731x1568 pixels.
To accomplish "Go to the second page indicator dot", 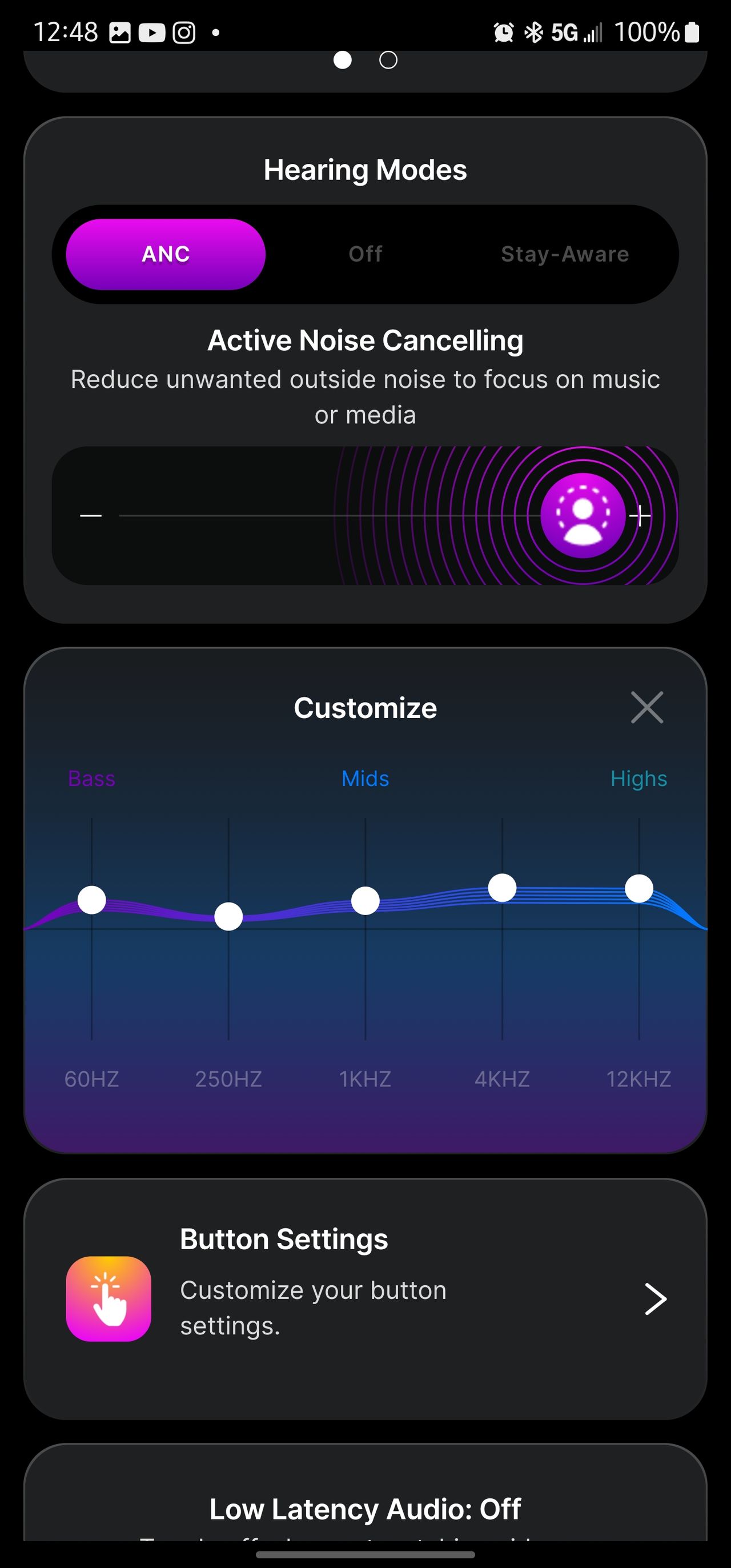I will (388, 60).
